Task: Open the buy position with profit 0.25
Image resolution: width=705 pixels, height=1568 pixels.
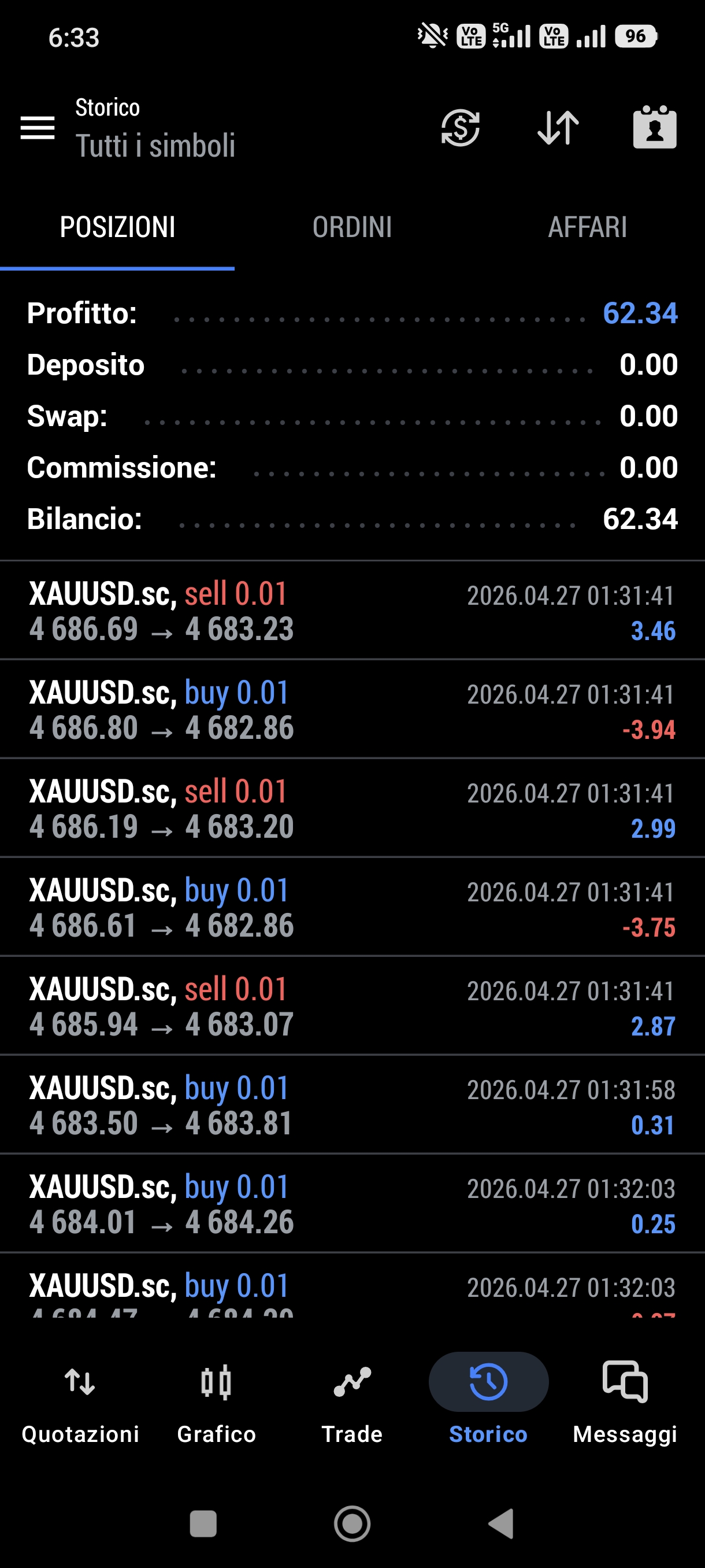Action: pos(352,1203)
